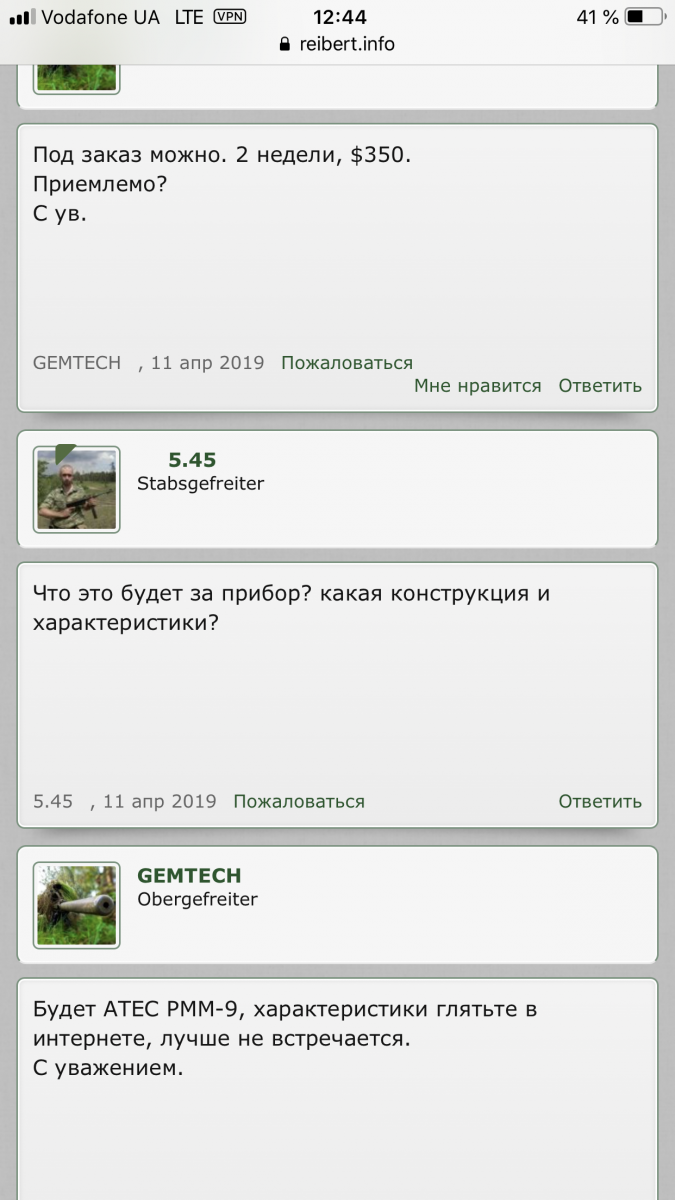The height and width of the screenshot is (1200, 675).
Task: Report GEMTECH's post via Пожаловаться
Action: [346, 362]
